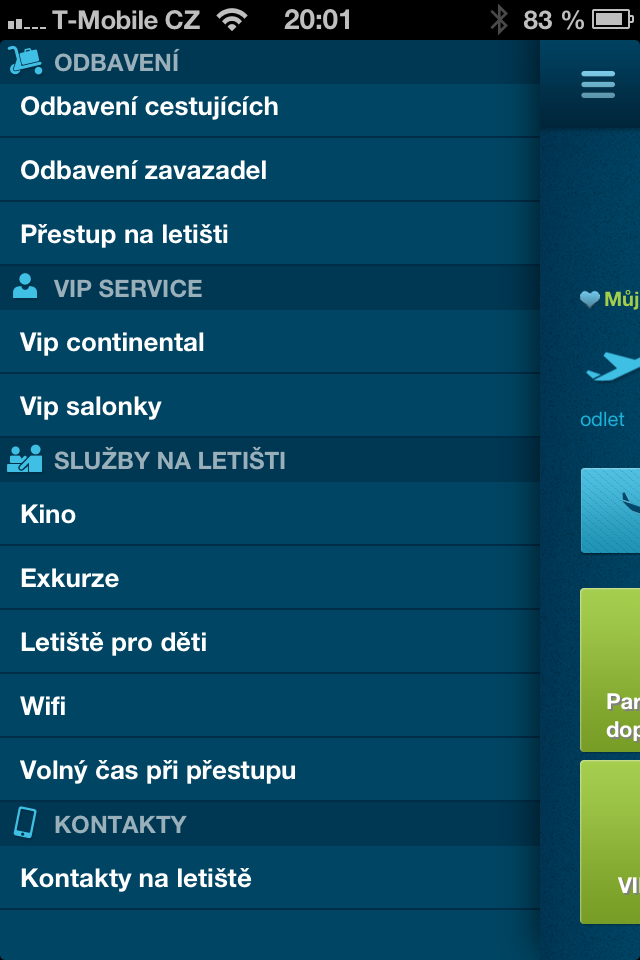
Task: Select Volný čas při přestupu
Action: (x=158, y=771)
